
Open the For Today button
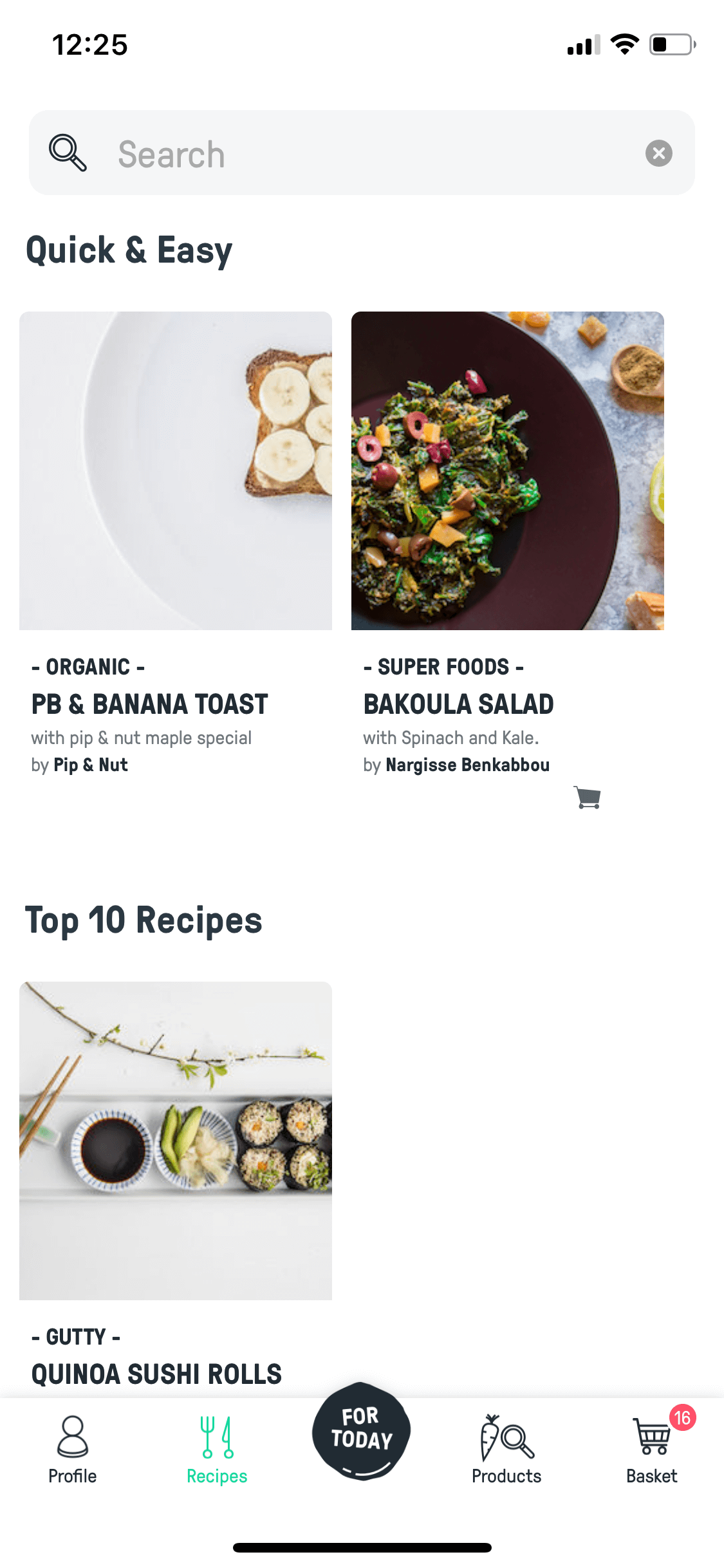point(362,1431)
